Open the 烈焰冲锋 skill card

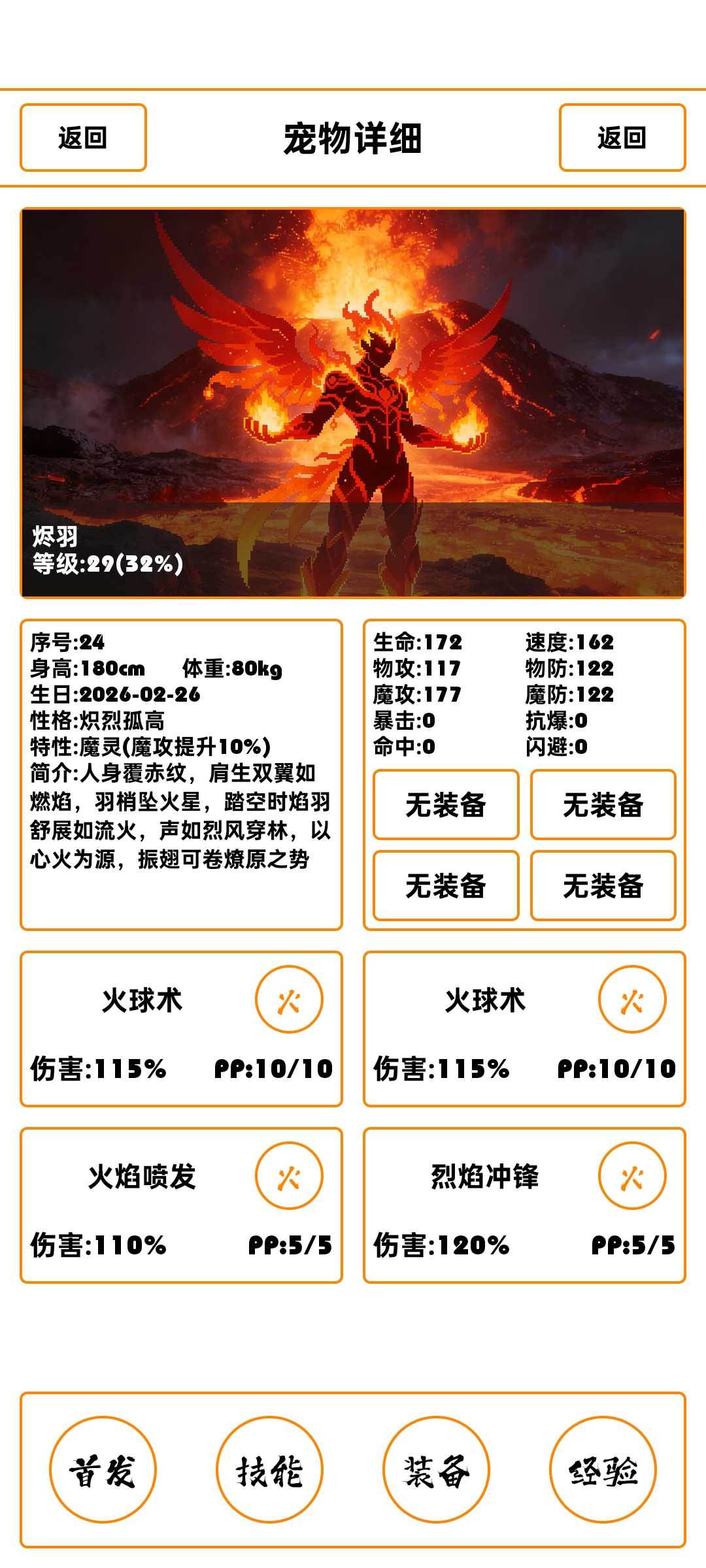point(484,1205)
